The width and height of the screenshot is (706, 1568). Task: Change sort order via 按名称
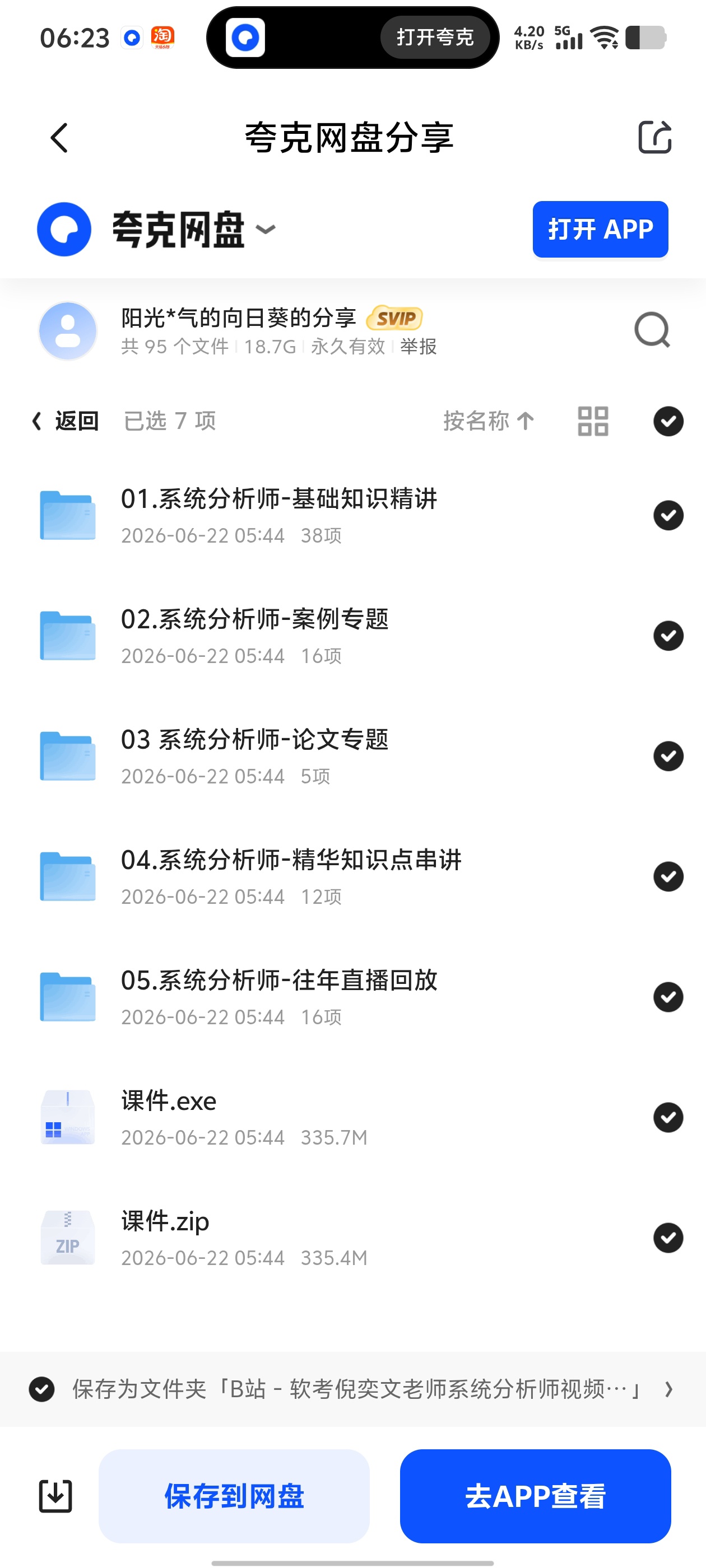489,421
